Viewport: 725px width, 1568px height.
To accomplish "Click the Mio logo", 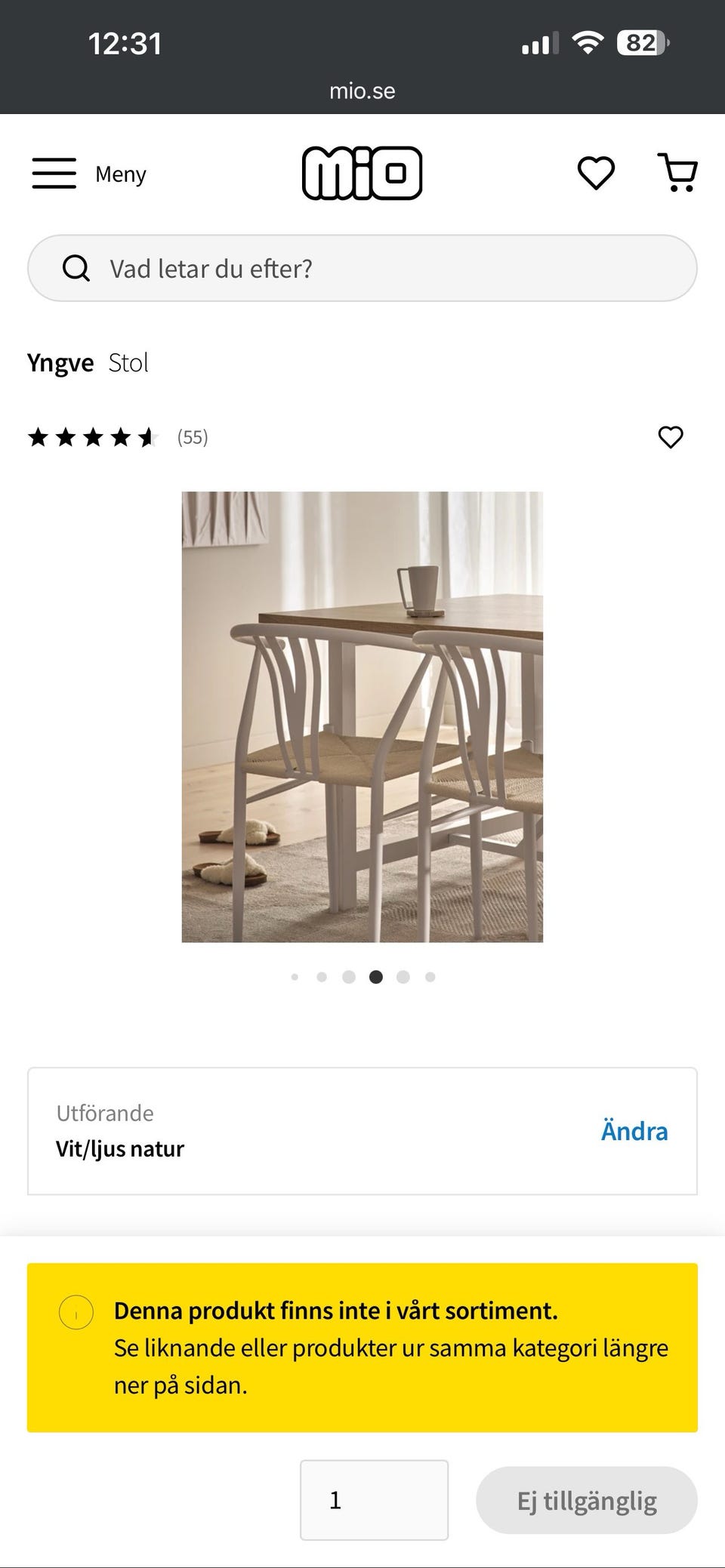I will (x=362, y=173).
